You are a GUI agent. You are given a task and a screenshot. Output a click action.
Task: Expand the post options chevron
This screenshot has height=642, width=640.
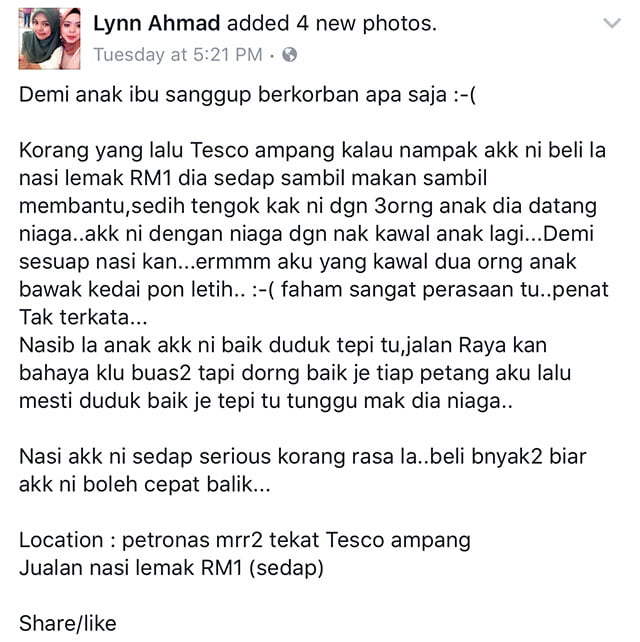coord(612,23)
